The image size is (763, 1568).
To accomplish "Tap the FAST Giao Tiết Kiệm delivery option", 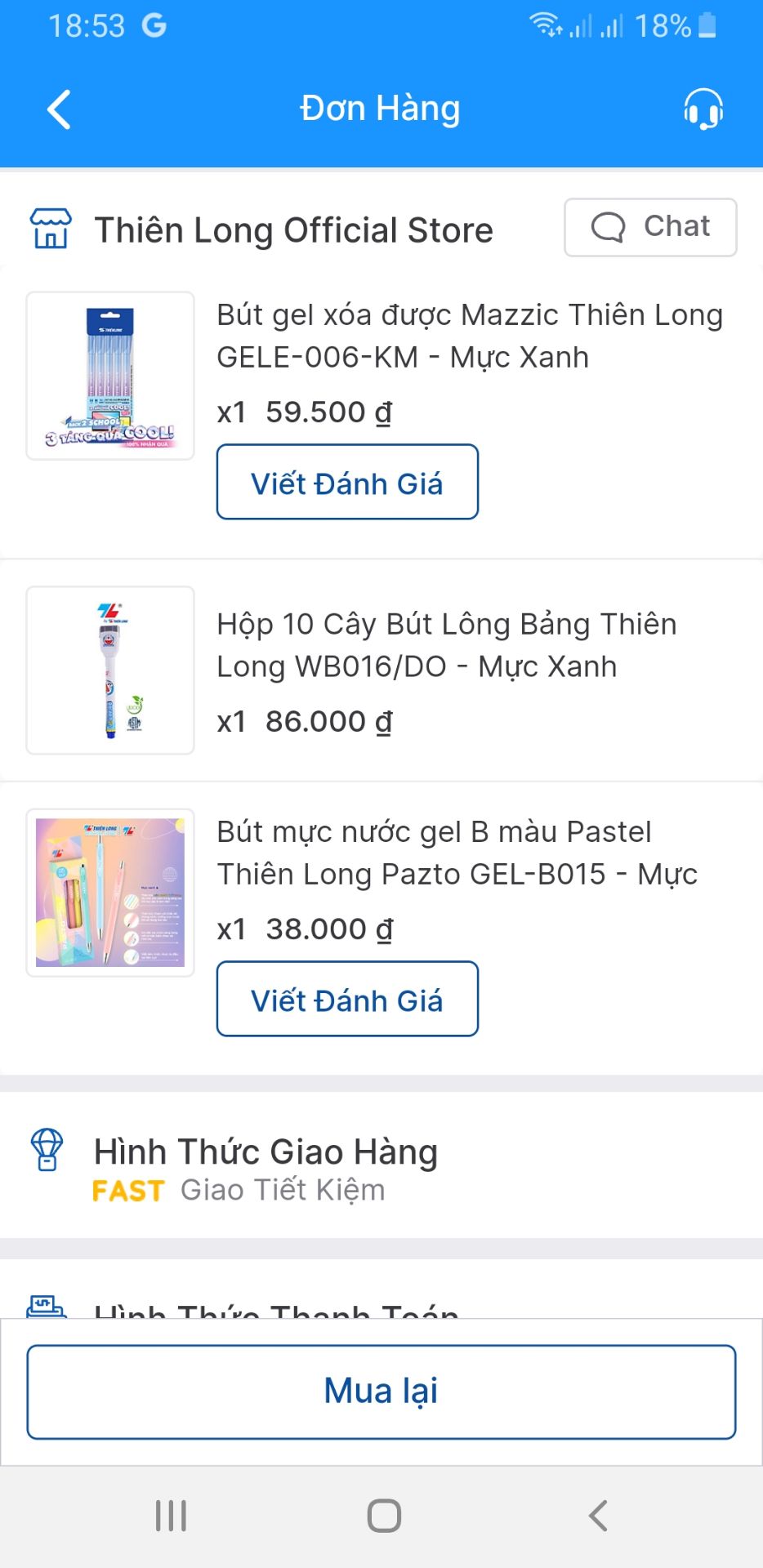I will coord(239,1190).
